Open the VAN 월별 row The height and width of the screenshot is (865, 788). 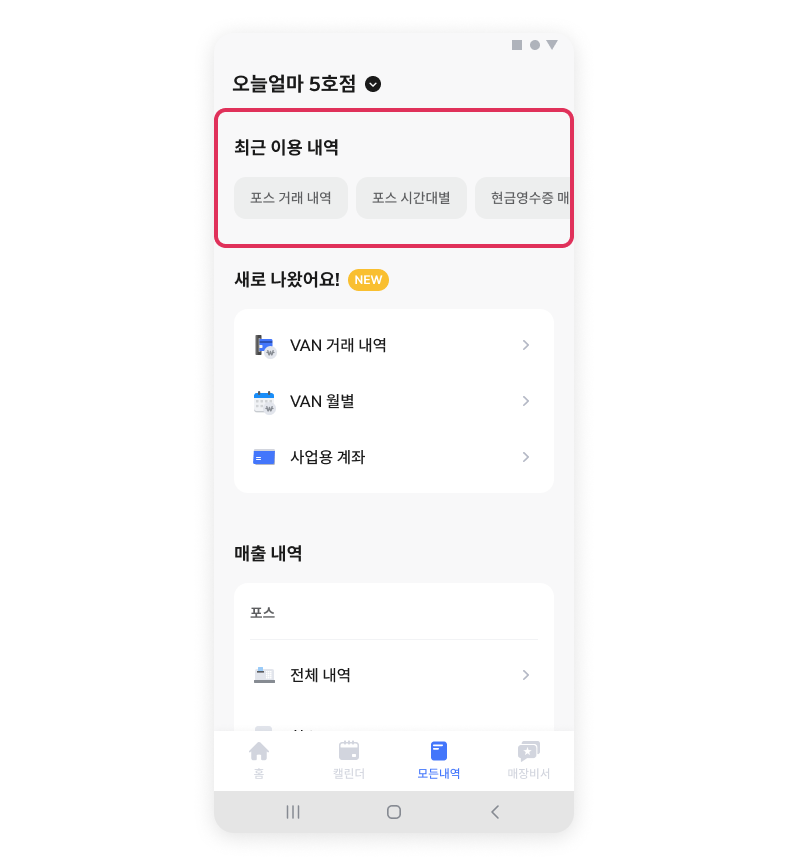[393, 401]
